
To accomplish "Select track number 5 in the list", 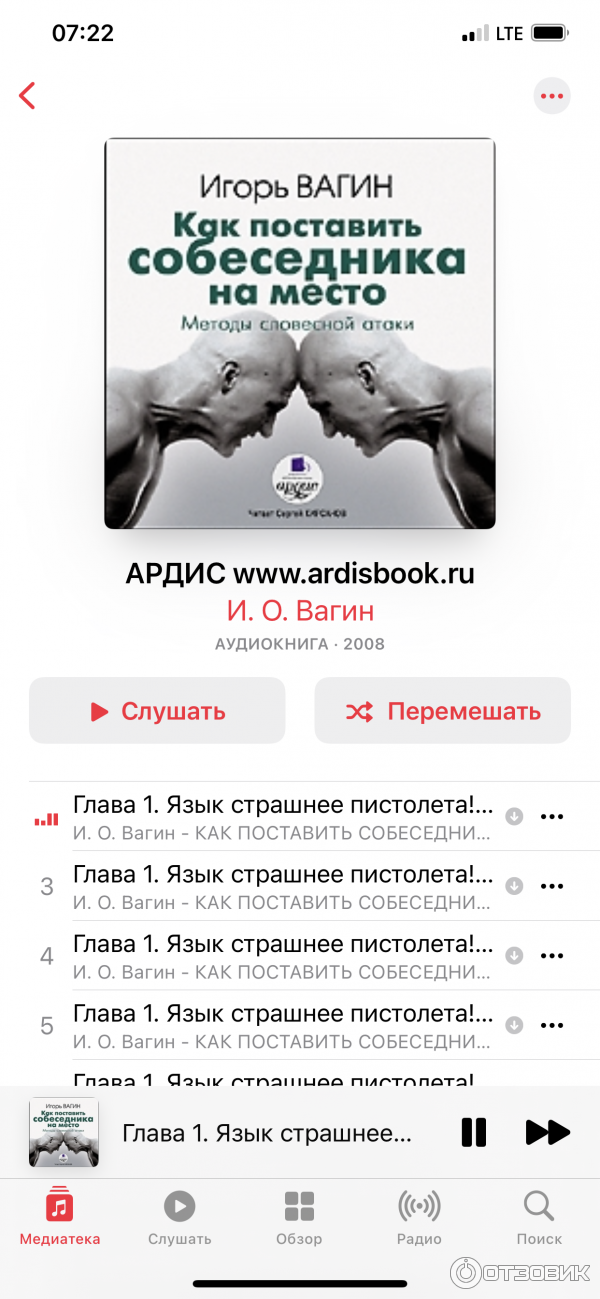I will tap(283, 1025).
